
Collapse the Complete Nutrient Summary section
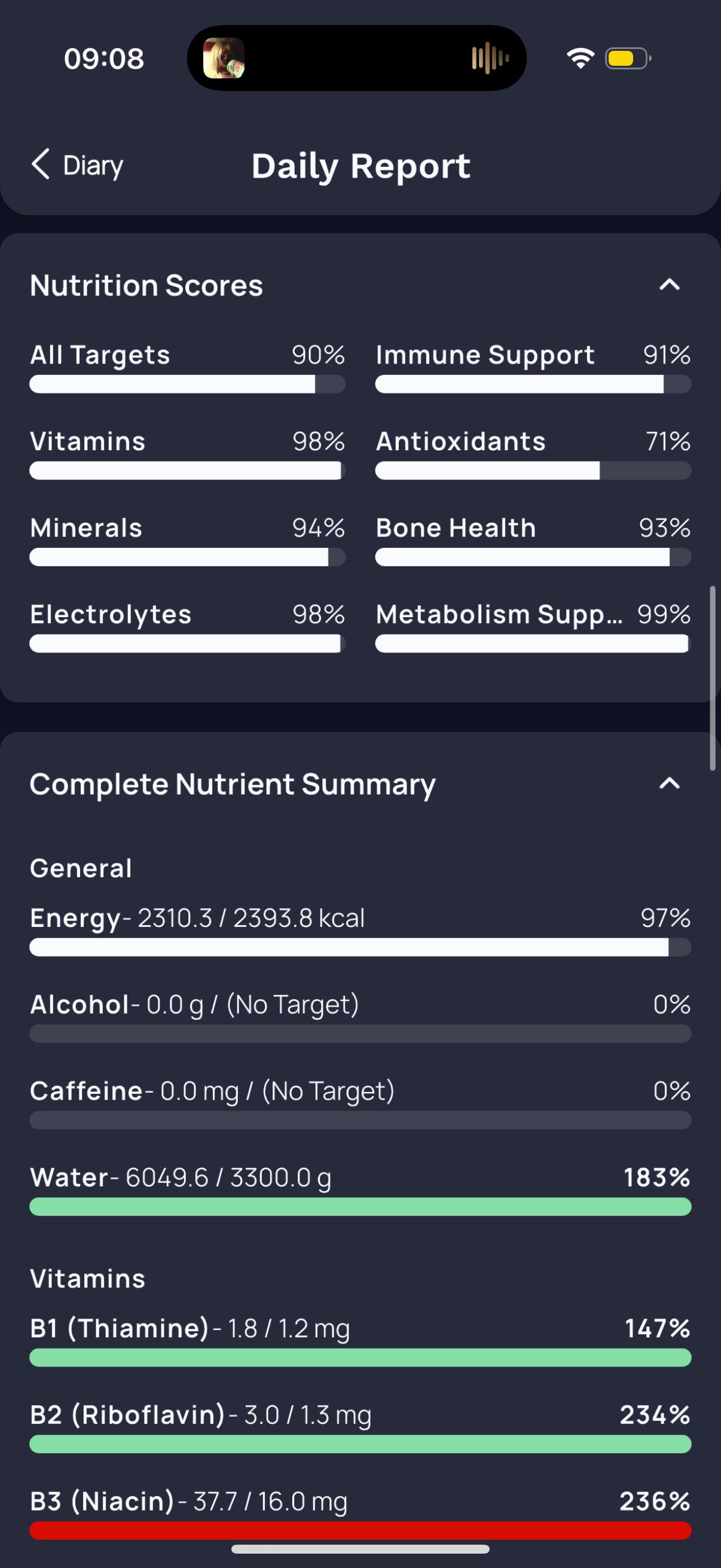(668, 783)
